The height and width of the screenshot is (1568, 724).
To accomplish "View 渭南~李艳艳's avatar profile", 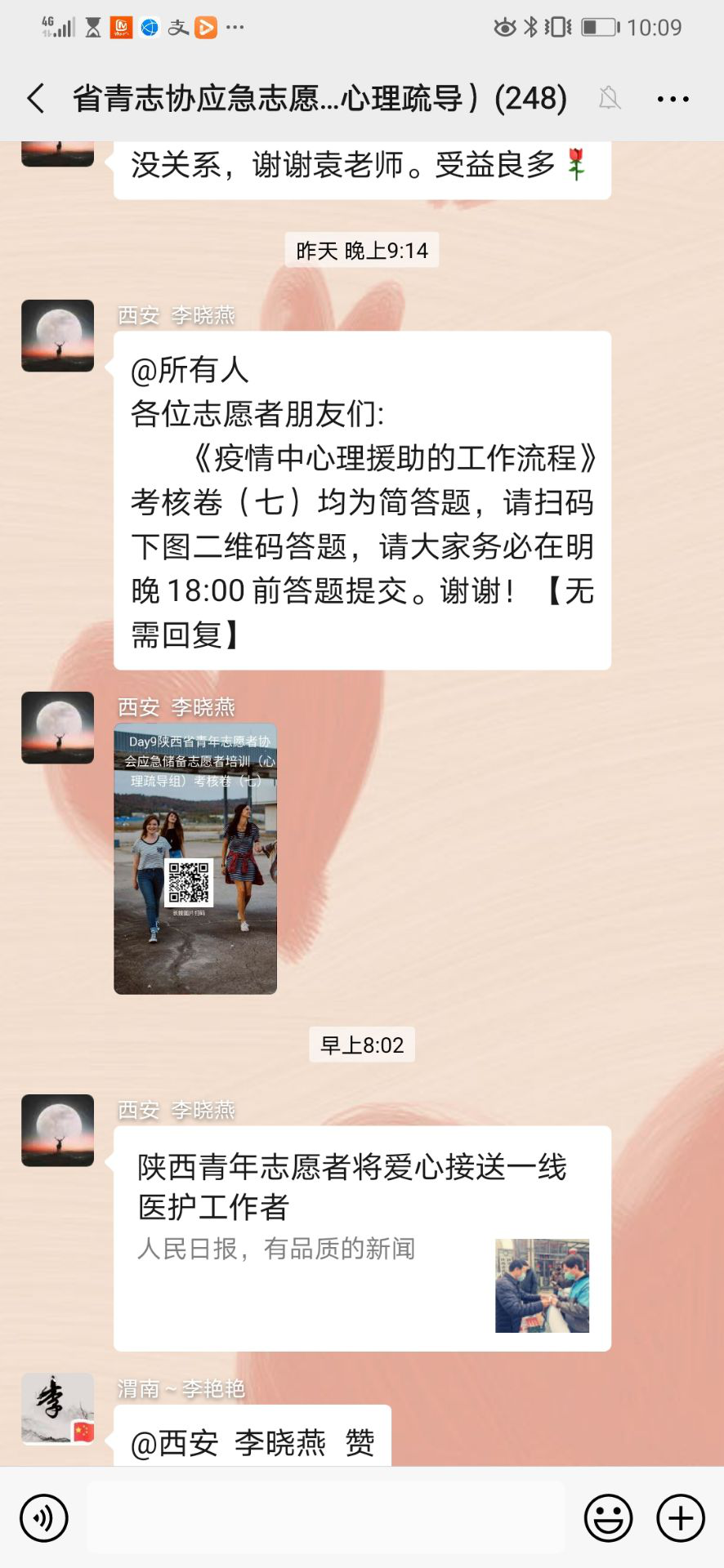I will [57, 1409].
